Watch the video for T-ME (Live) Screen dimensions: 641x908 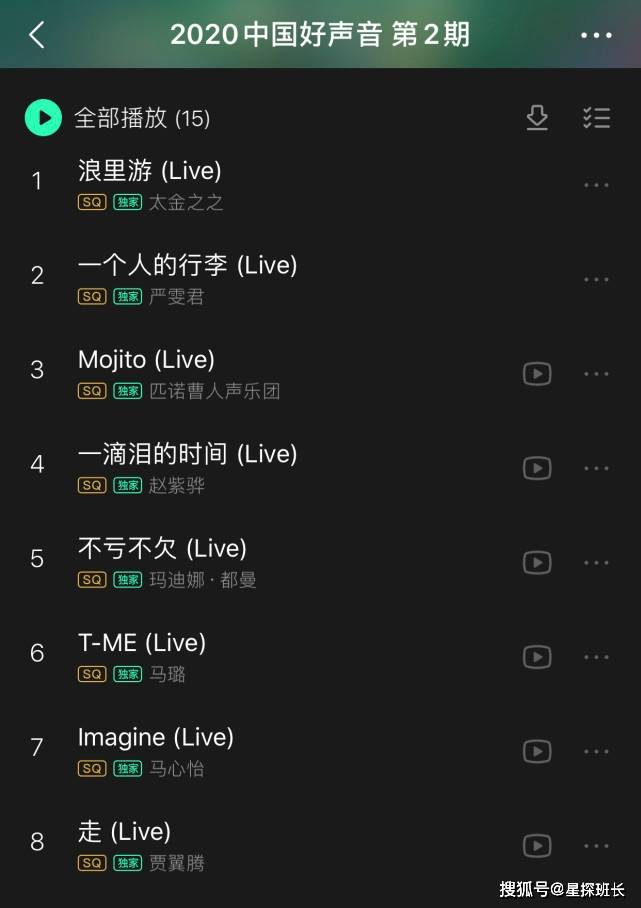[x=537, y=657]
